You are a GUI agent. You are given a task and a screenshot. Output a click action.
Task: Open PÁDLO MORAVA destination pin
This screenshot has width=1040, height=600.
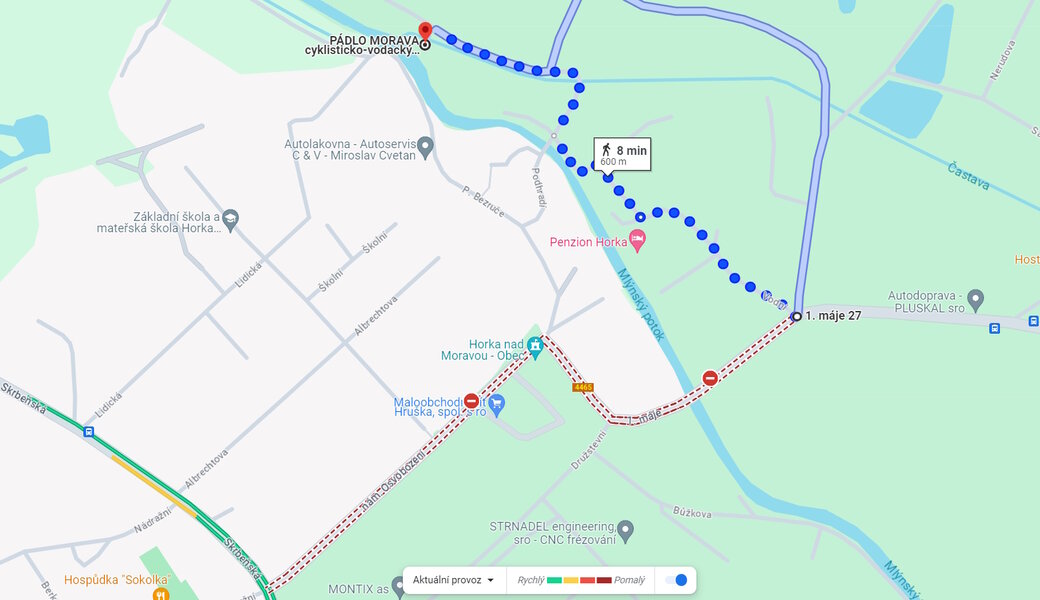tap(425, 33)
